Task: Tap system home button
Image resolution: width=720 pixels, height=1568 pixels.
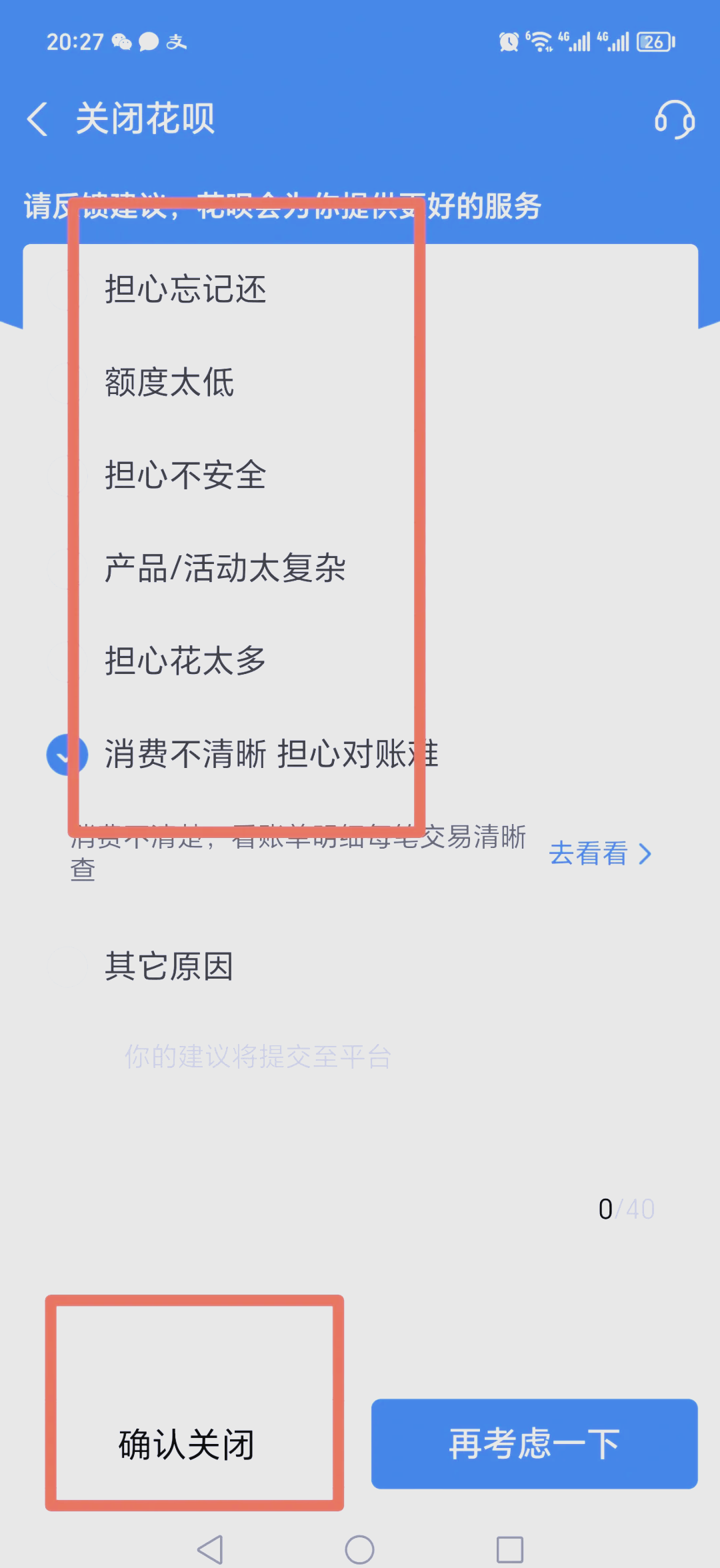Action: tap(359, 1549)
